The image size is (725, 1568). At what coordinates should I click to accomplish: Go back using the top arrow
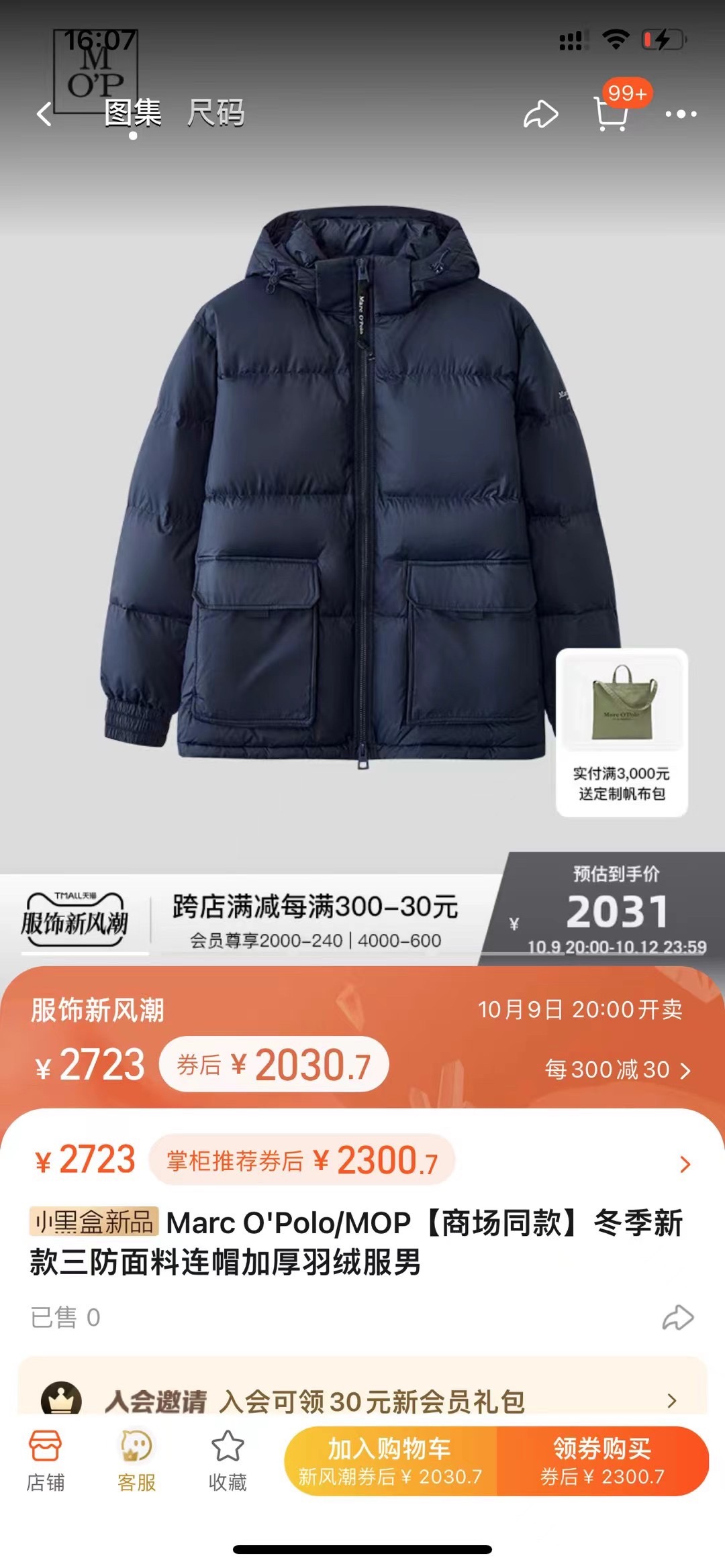pyautogui.click(x=44, y=114)
